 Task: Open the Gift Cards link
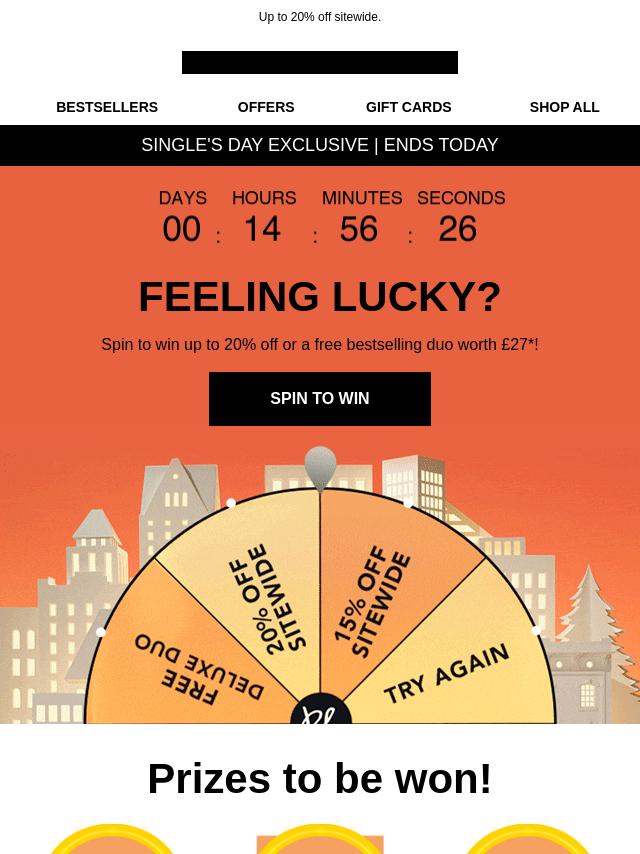click(408, 107)
